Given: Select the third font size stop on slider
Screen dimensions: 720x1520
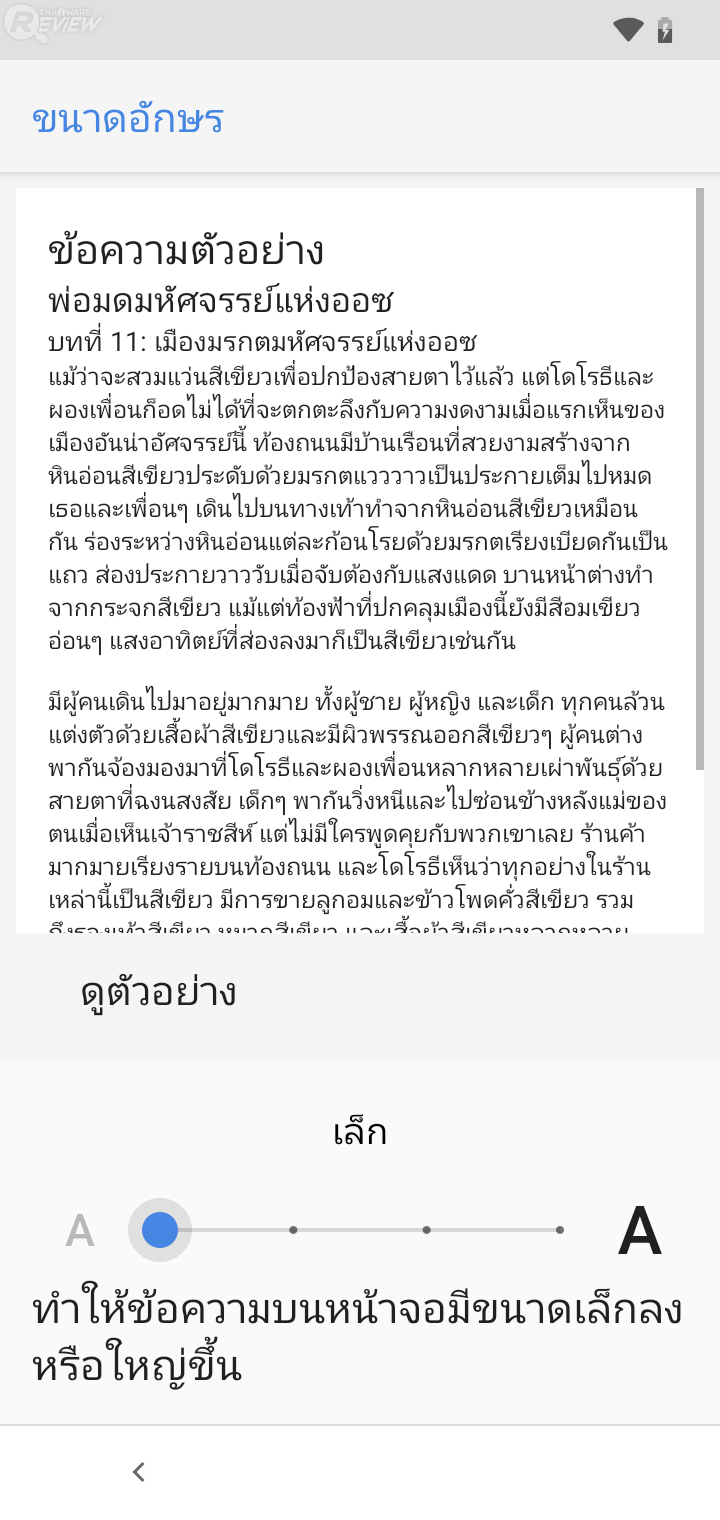Looking at the screenshot, I should click(427, 1230).
